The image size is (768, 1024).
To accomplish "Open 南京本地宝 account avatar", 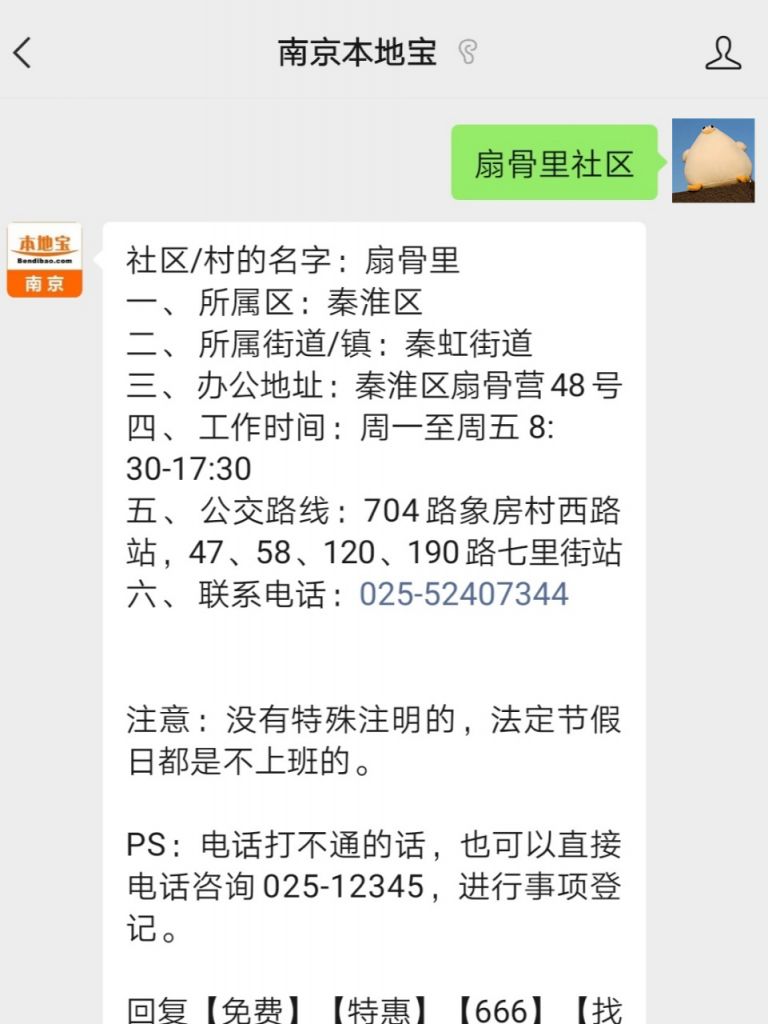I will (x=45, y=259).
